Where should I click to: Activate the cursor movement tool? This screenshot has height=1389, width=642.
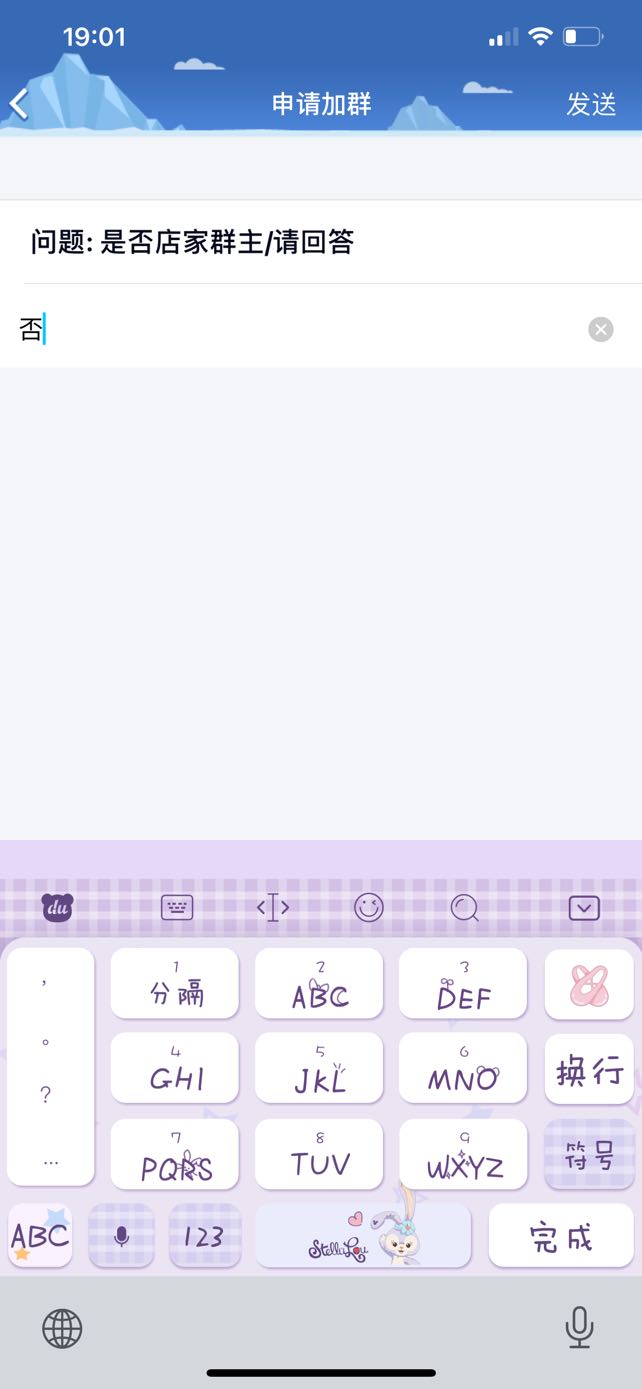[273, 908]
